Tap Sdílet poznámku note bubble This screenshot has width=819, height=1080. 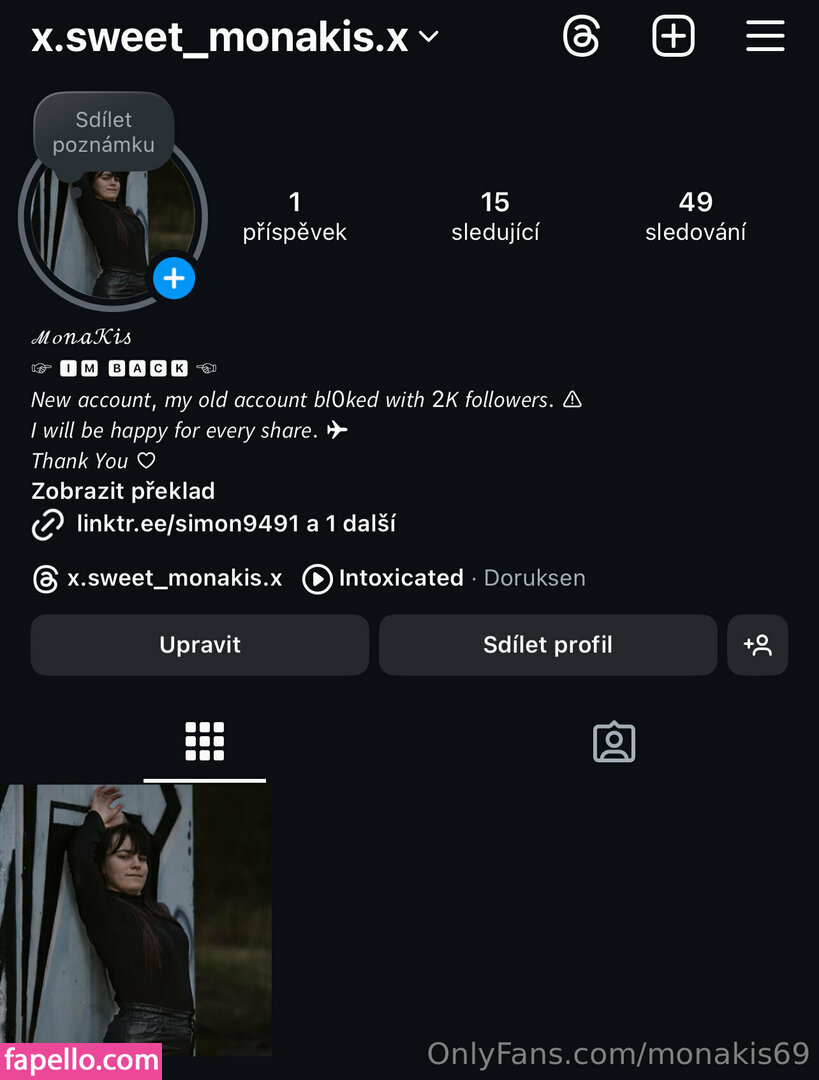point(104,133)
